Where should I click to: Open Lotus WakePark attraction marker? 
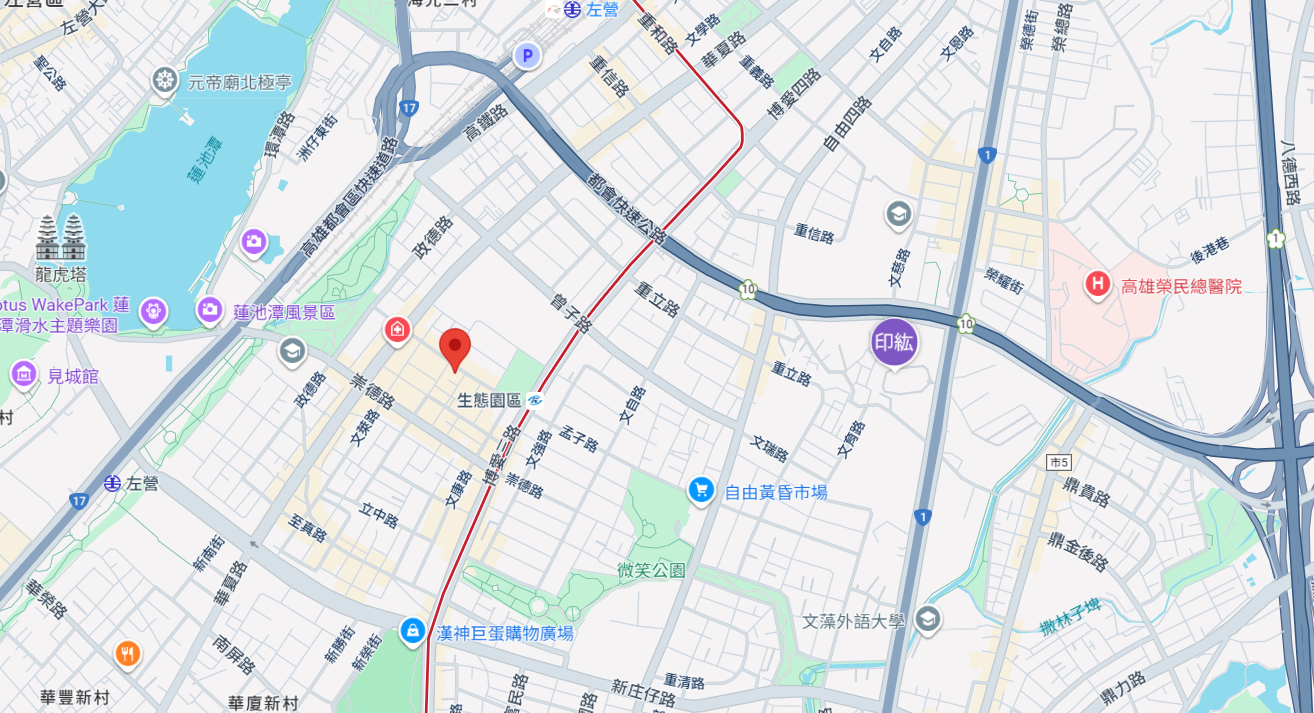pos(152,312)
